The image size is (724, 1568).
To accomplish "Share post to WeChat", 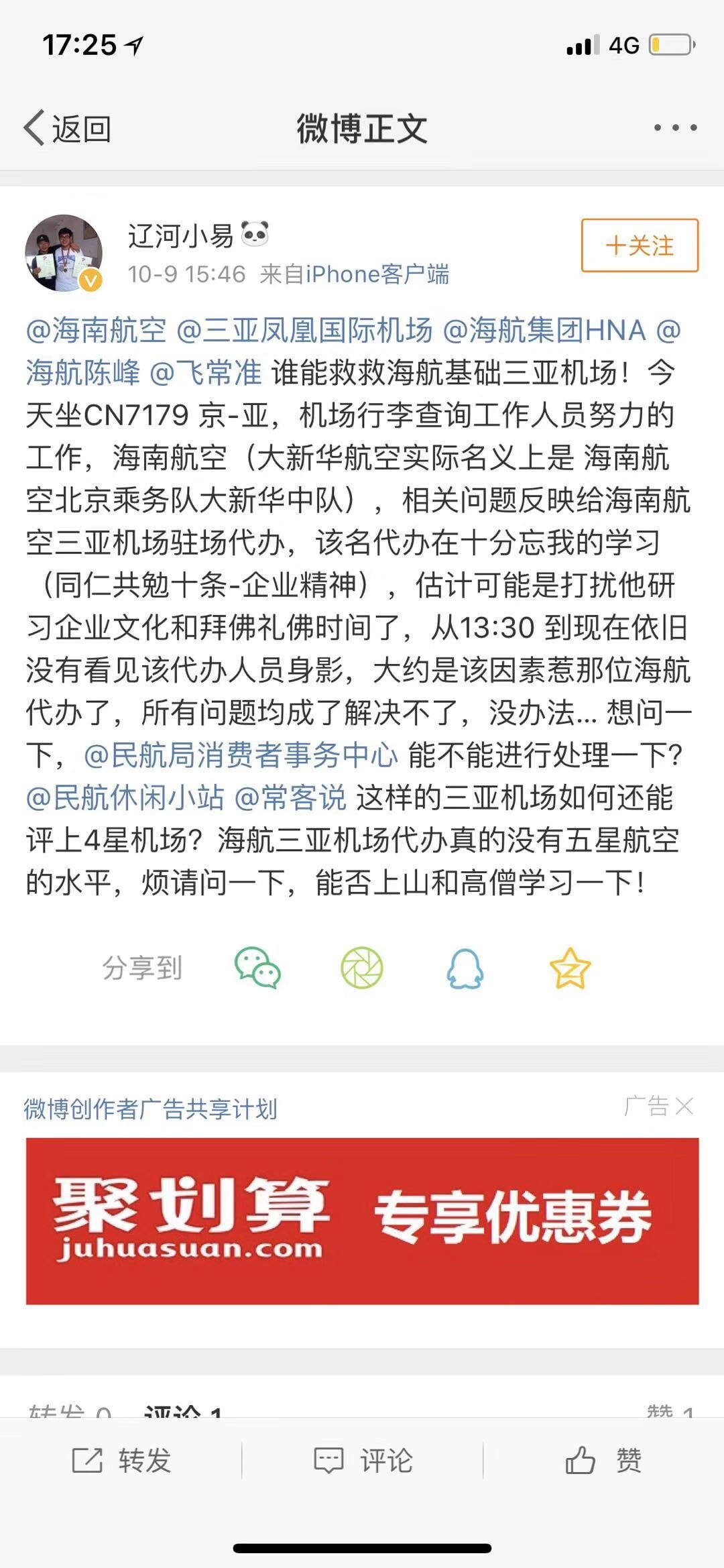I will [257, 968].
